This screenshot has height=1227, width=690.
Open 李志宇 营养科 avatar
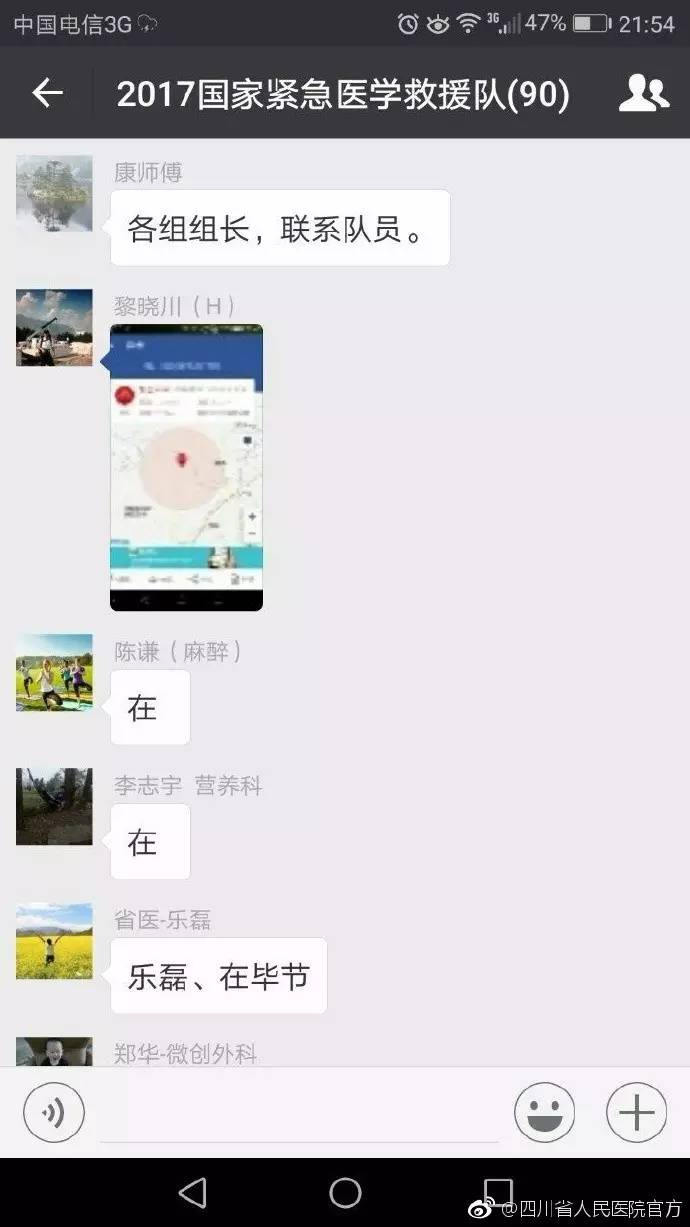(x=54, y=806)
